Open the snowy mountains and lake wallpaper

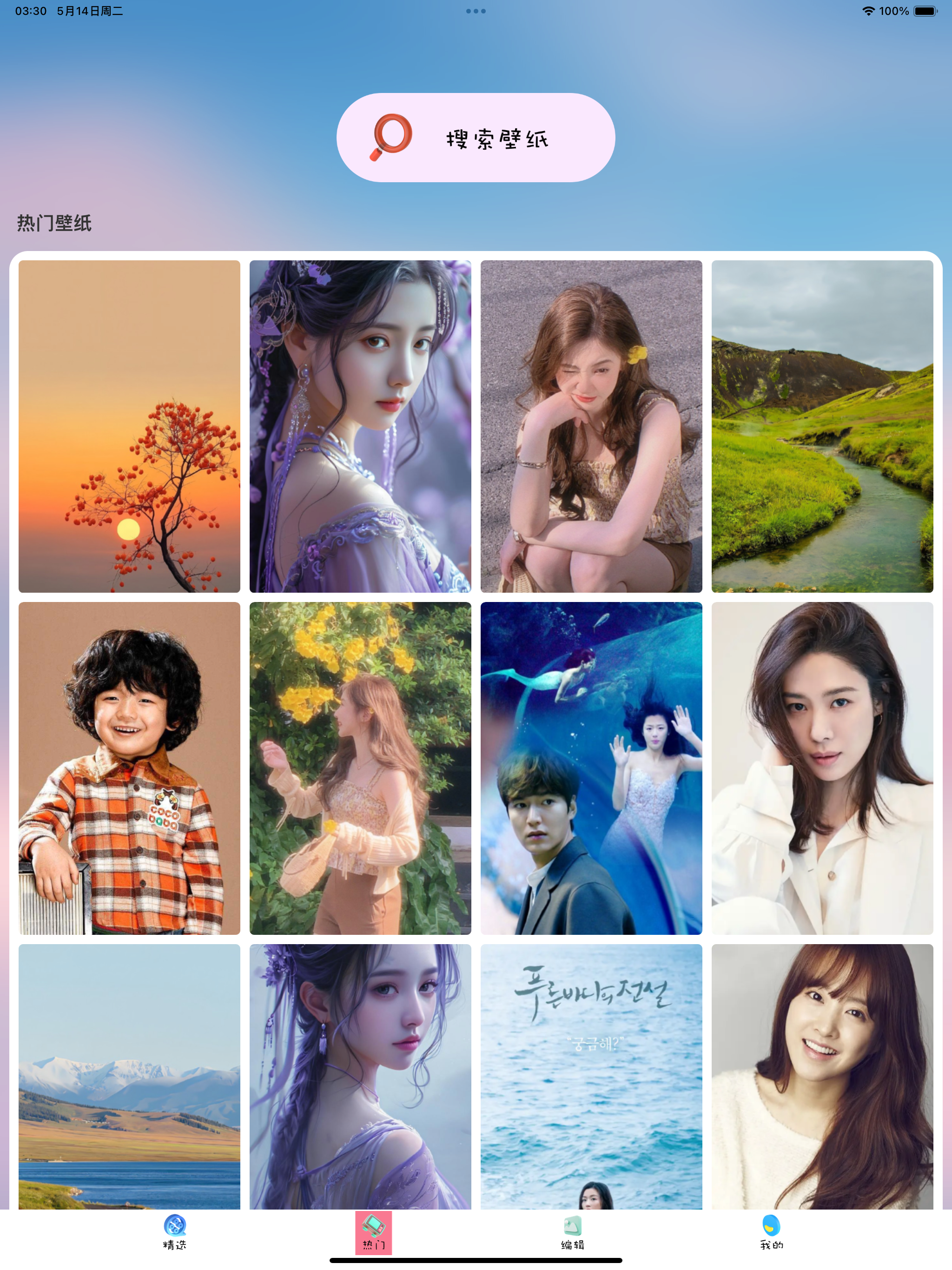point(129,1077)
